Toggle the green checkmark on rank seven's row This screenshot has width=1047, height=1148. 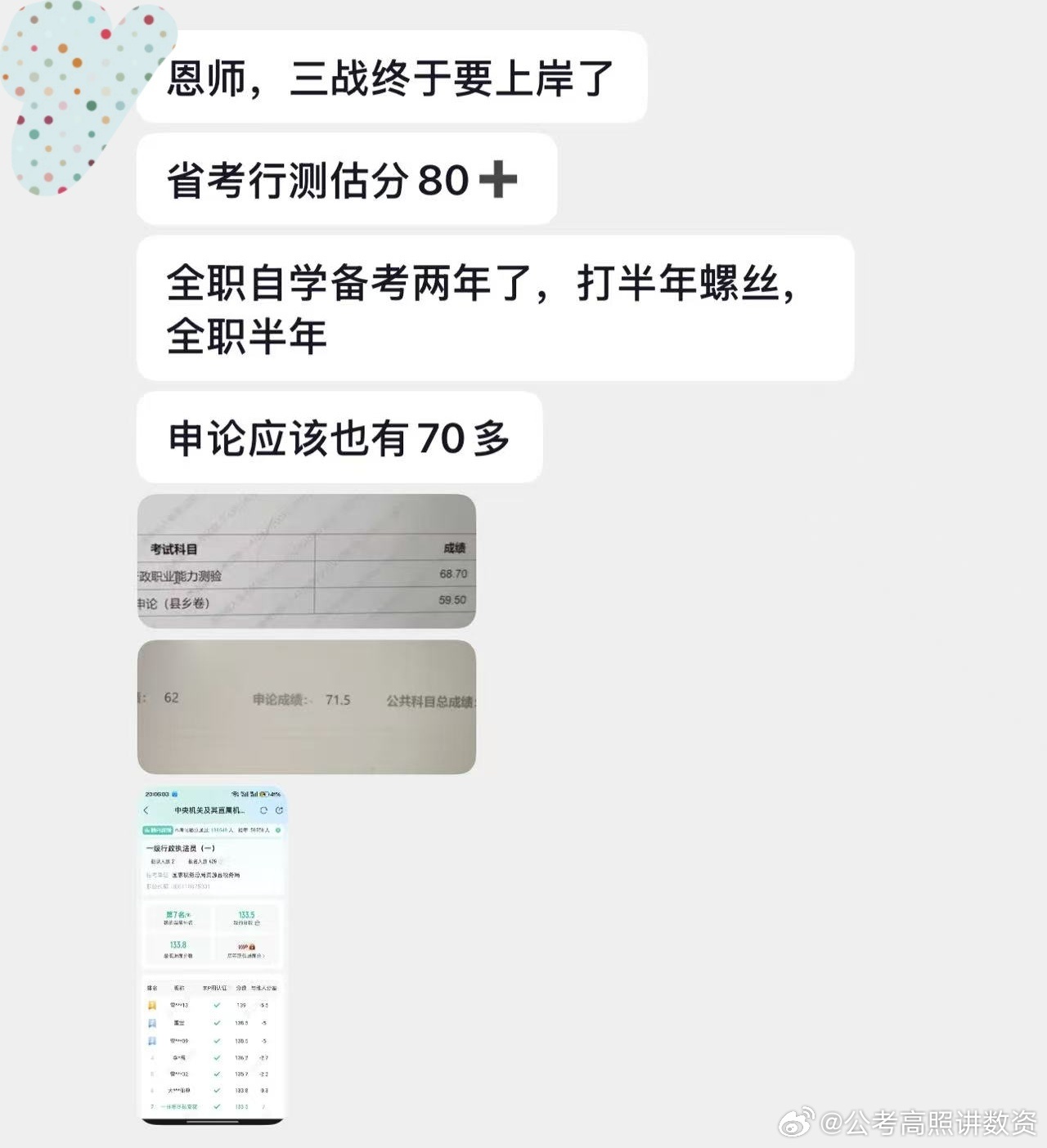tap(217, 1106)
